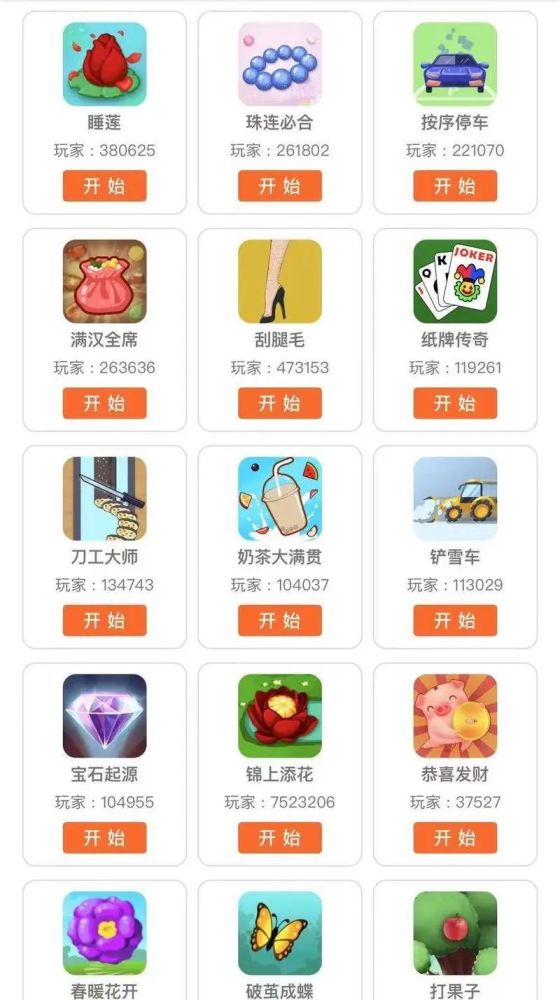Open the 睡莲 game icon
The width and height of the screenshot is (560, 1000).
105,64
